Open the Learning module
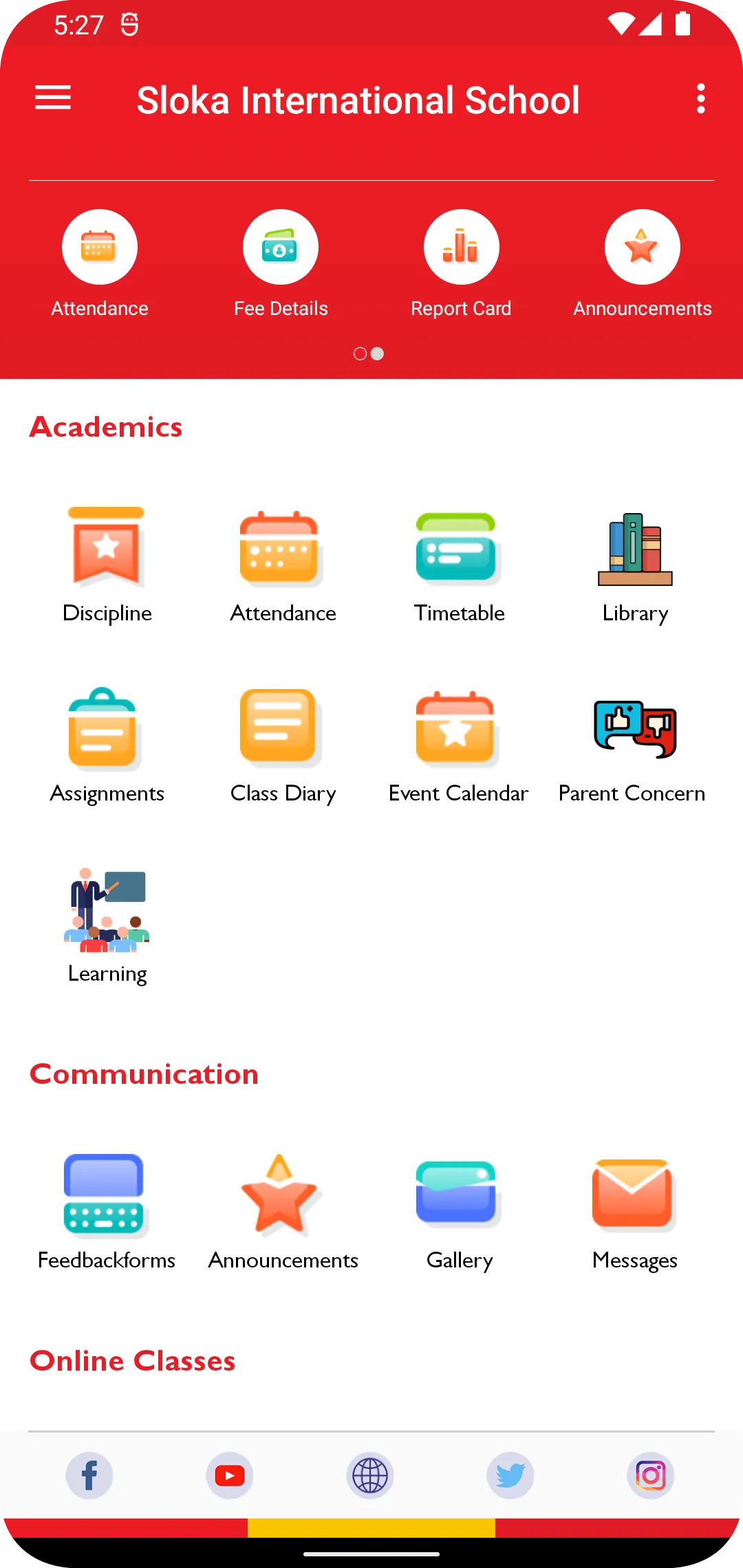Screen dimensions: 743x1568 point(107,926)
